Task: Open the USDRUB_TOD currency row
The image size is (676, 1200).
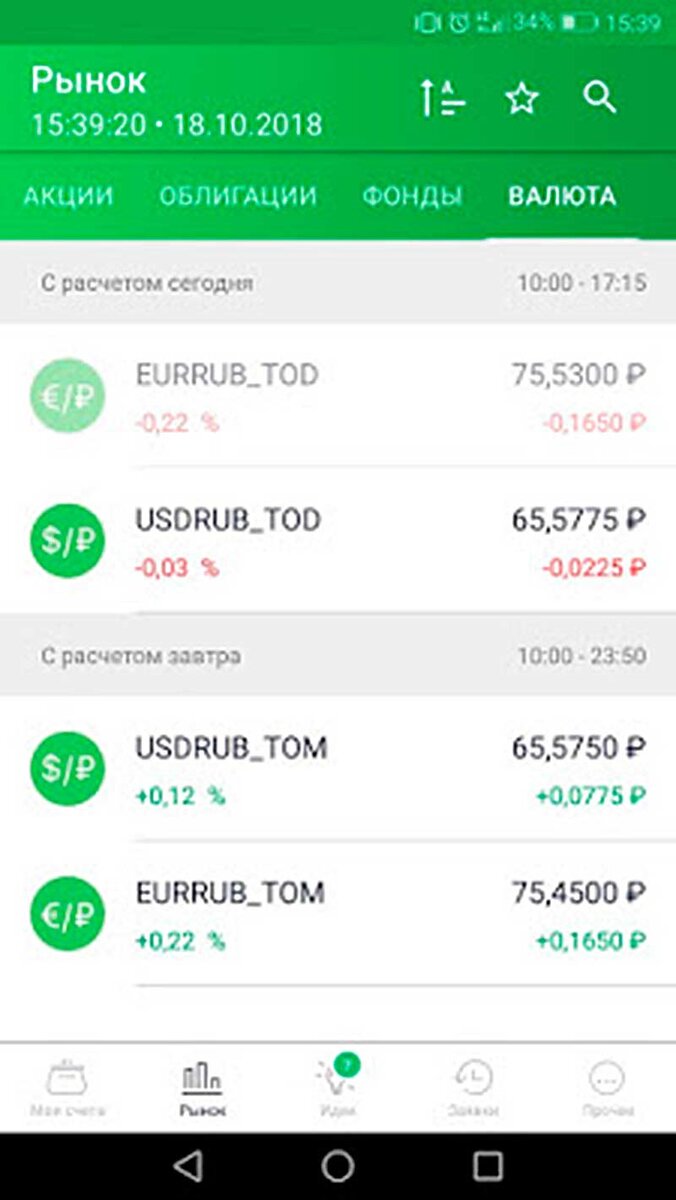Action: (338, 541)
